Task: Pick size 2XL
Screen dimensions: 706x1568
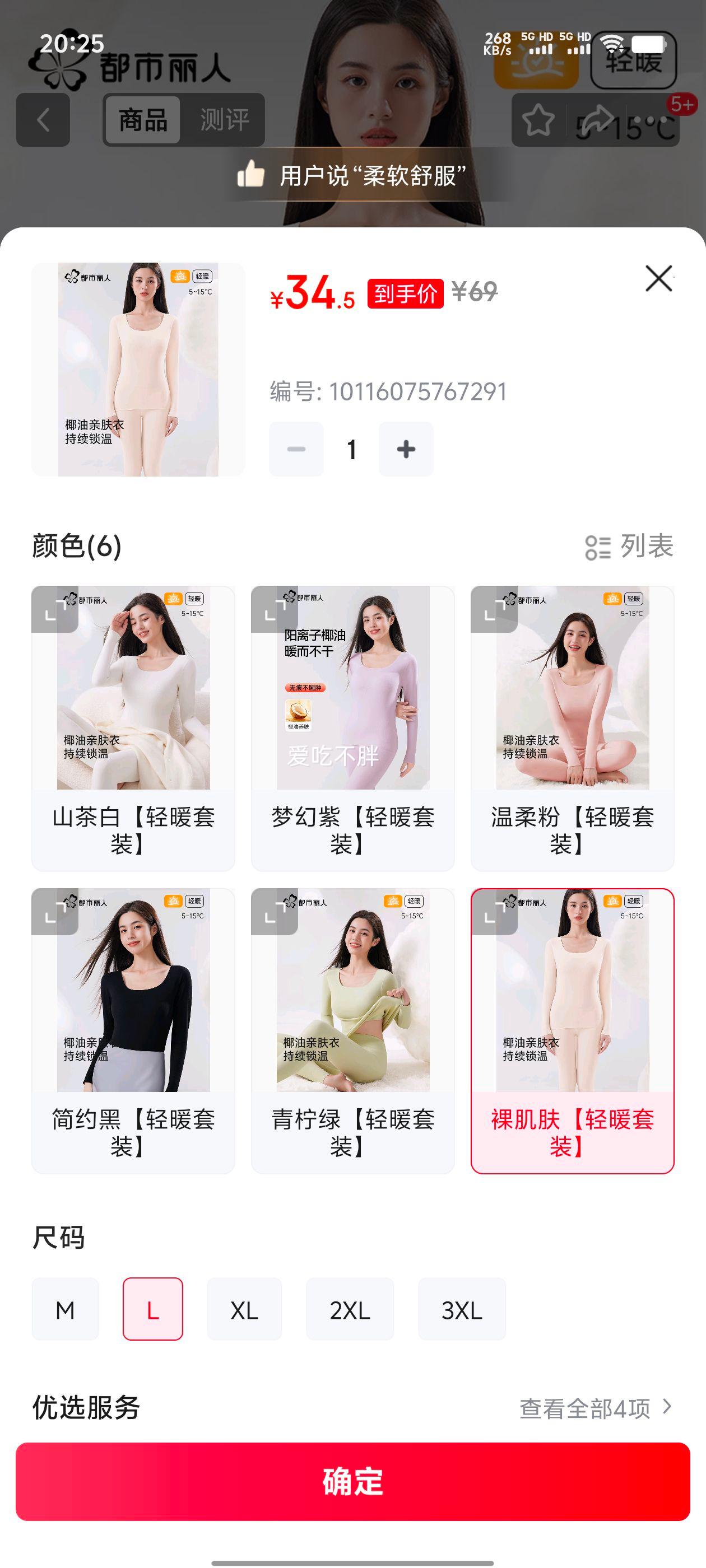Action: 350,1309
